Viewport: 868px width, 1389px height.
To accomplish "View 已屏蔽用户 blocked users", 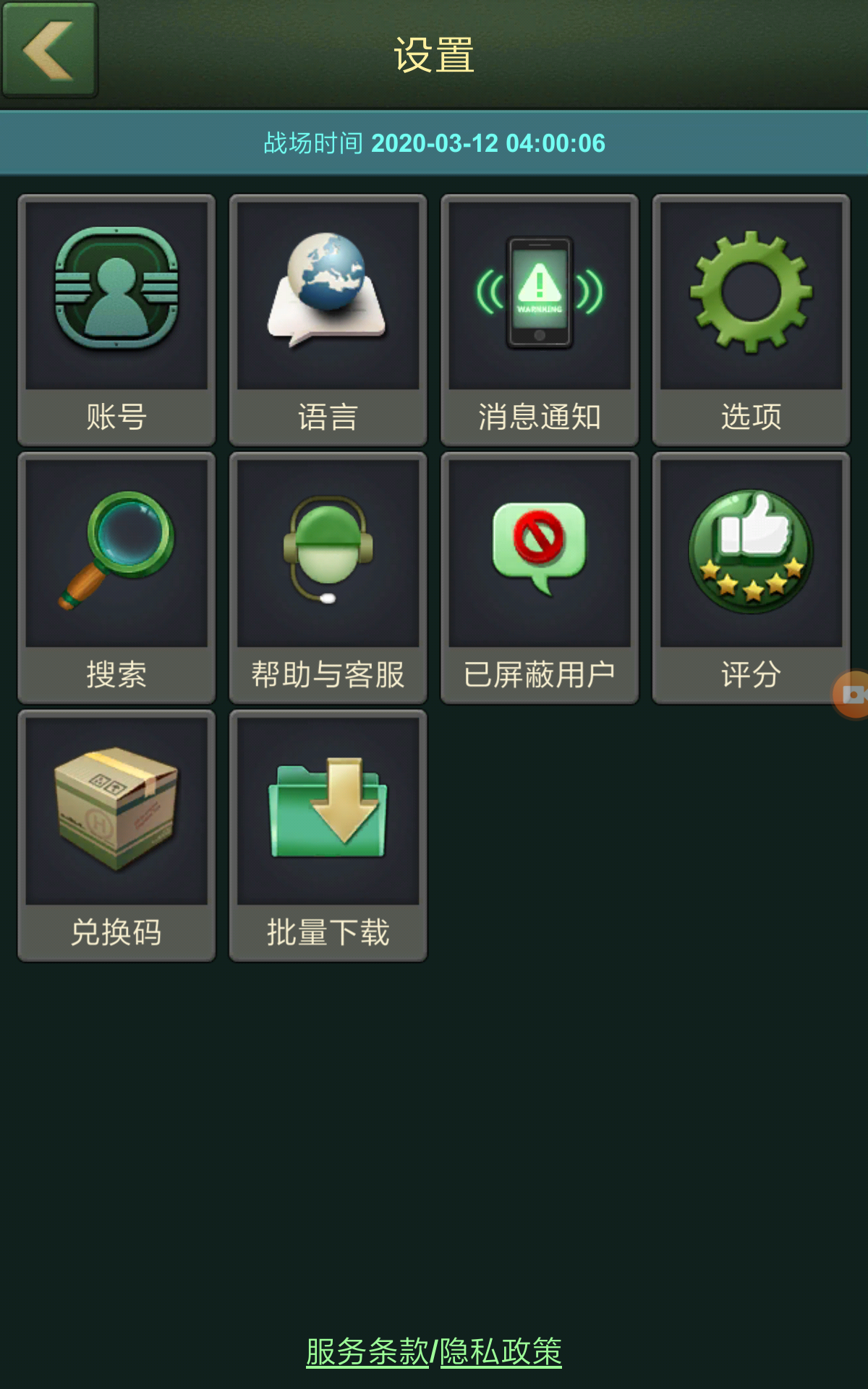I will click(x=539, y=577).
